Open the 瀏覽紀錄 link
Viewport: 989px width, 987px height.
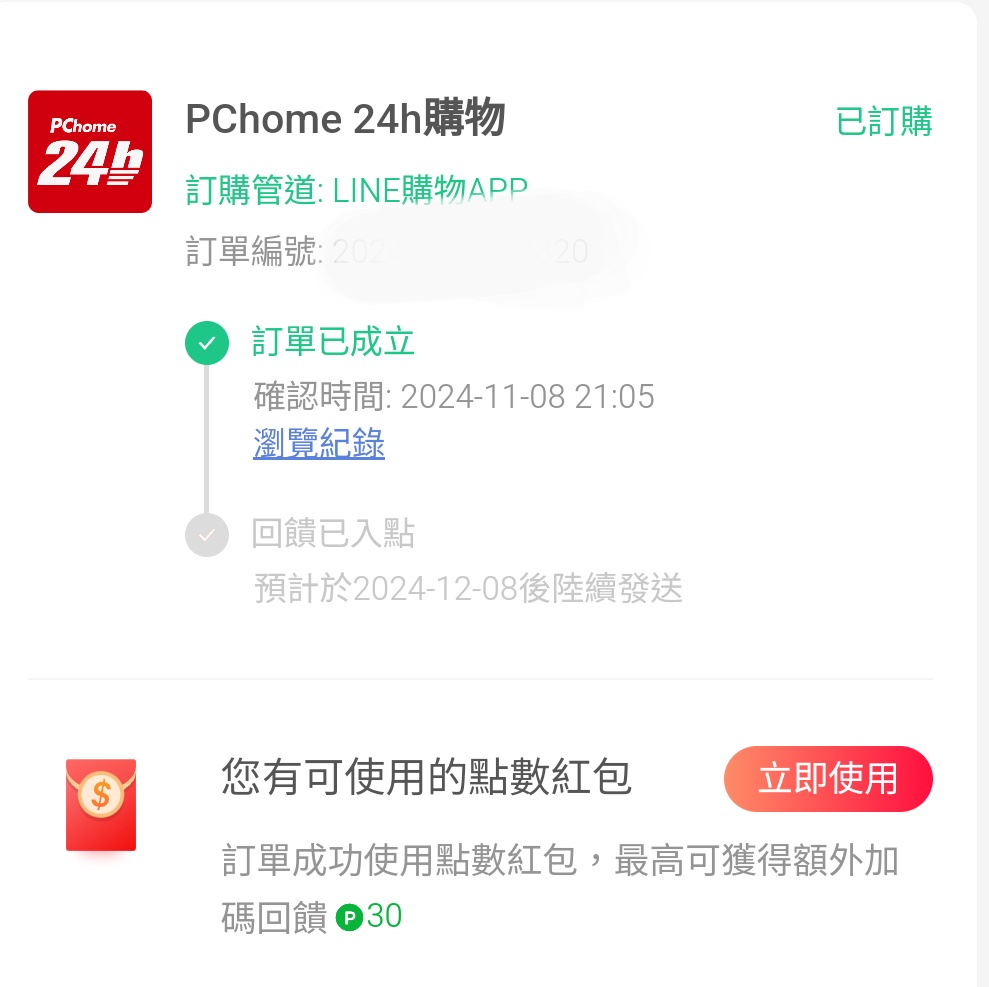(x=319, y=444)
